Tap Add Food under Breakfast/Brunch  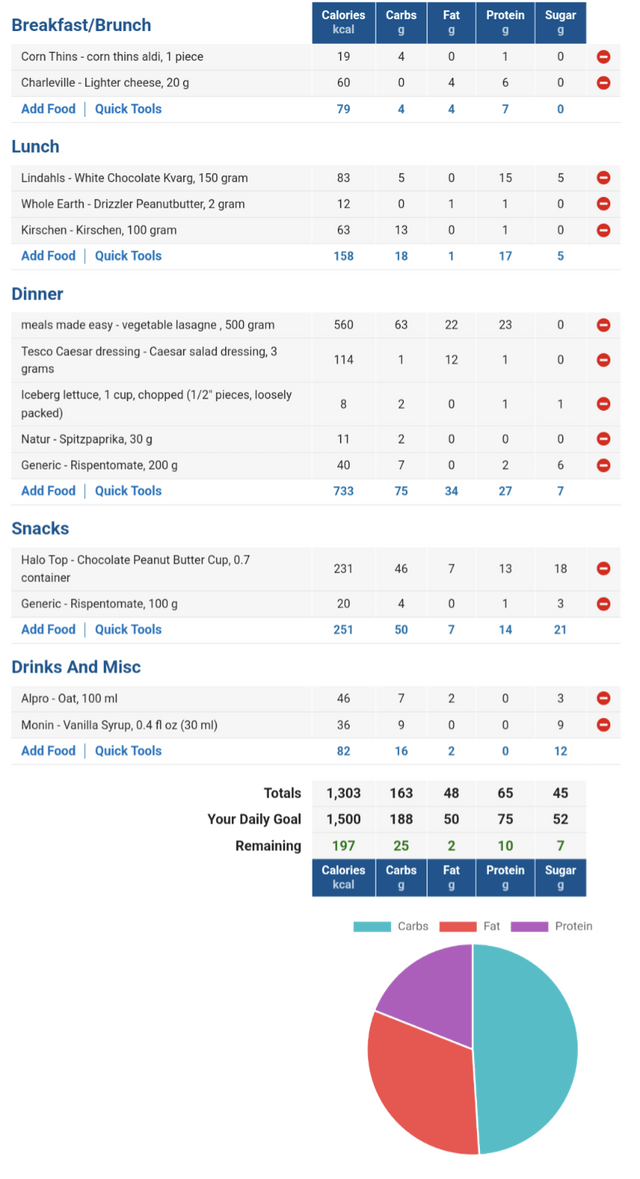tap(48, 109)
